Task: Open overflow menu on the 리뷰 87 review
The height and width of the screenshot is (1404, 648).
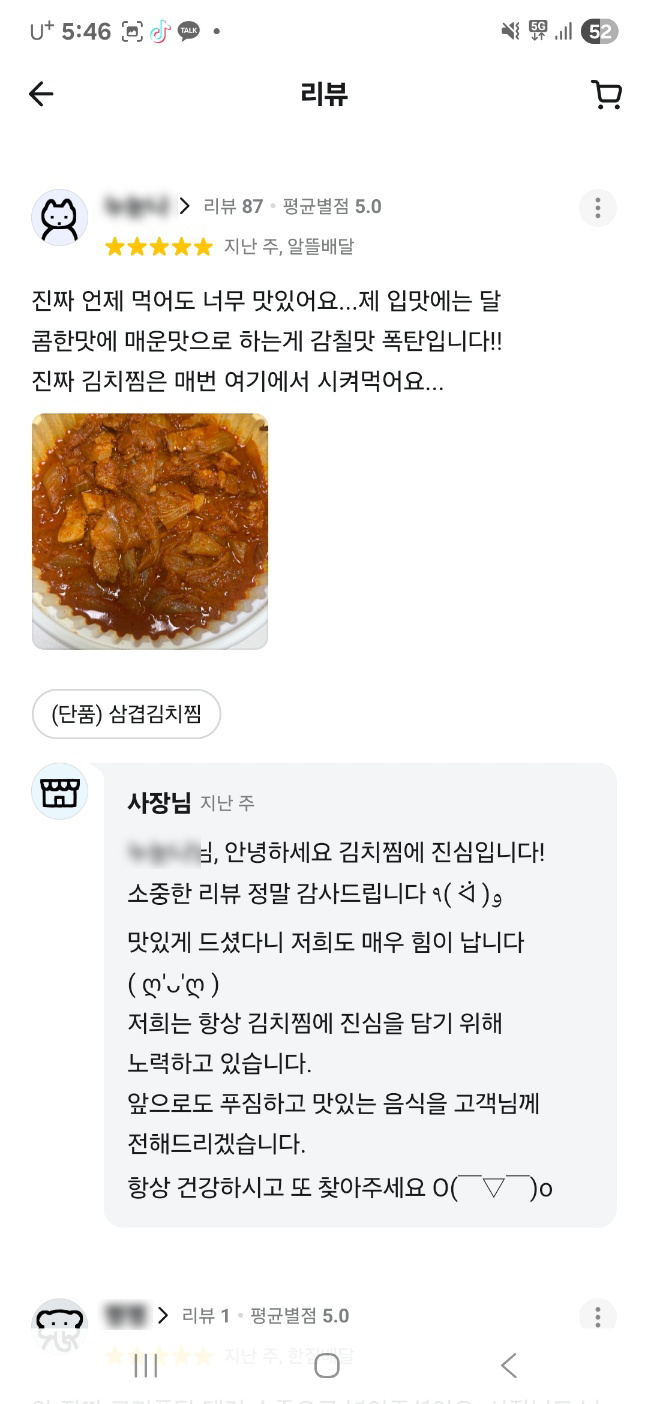Action: click(598, 208)
